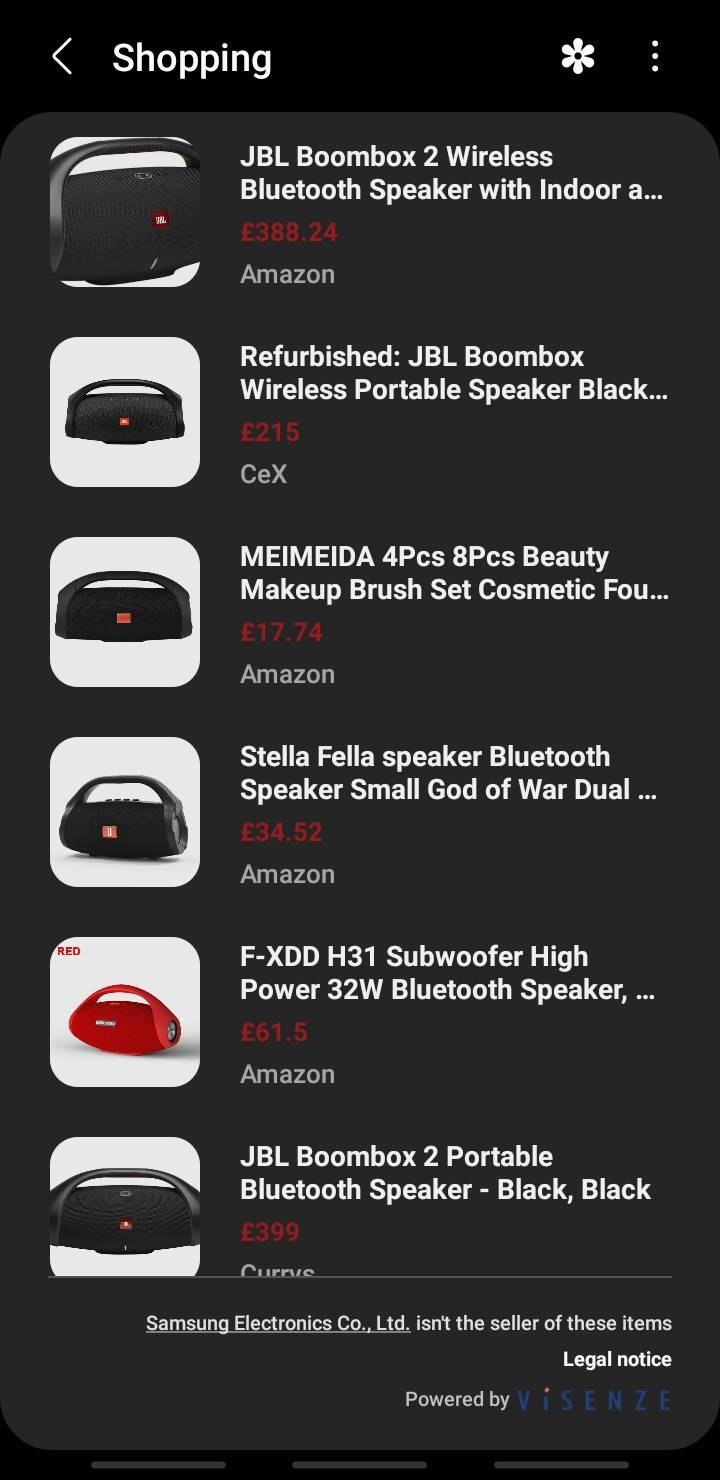Go back from the Shopping screen
This screenshot has width=720, height=1480.
coord(62,57)
